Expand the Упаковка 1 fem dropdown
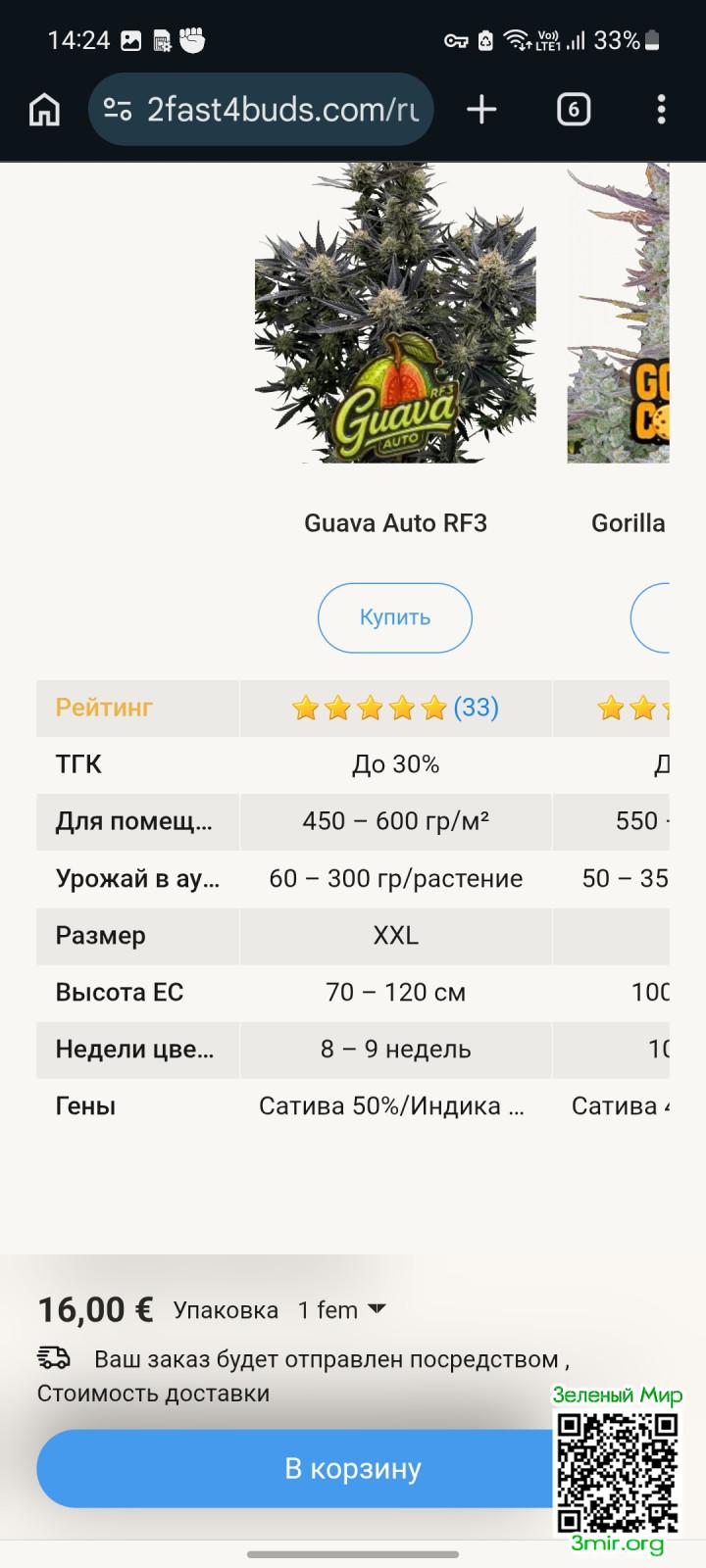706x1568 pixels. pyautogui.click(x=342, y=1310)
